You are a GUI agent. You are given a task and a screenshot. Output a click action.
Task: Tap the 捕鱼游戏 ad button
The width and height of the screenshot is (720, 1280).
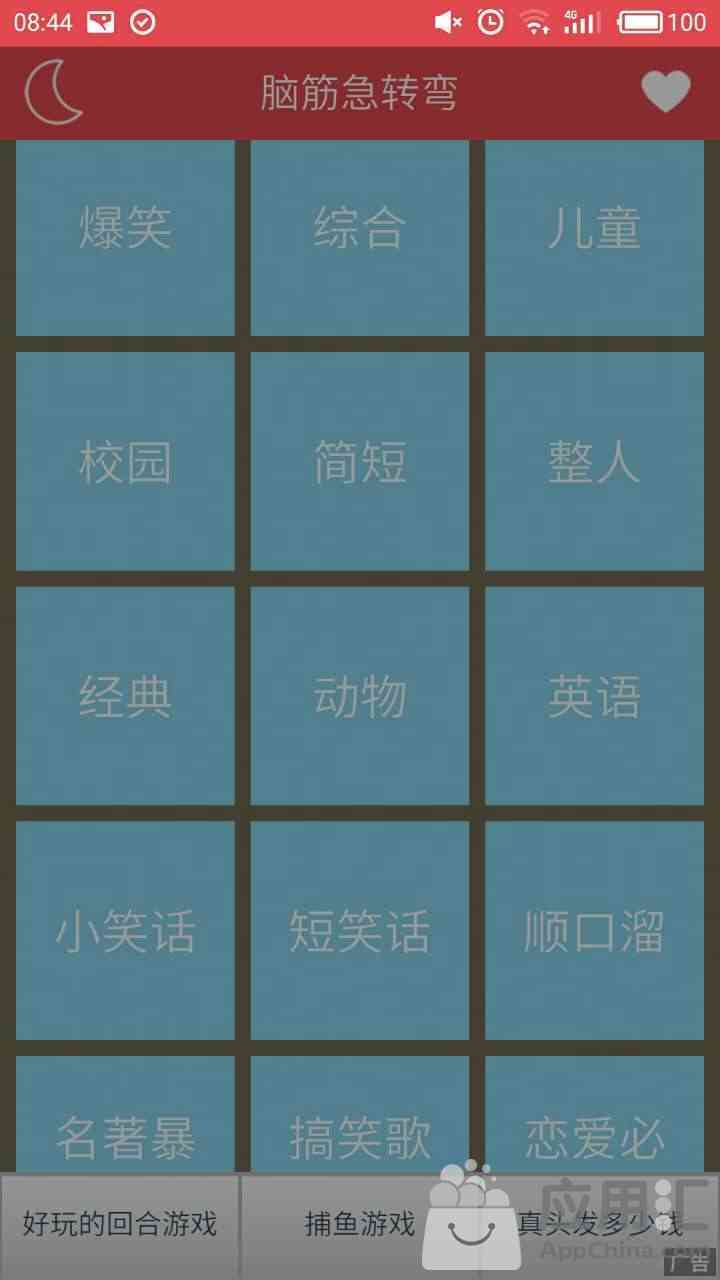click(360, 1226)
